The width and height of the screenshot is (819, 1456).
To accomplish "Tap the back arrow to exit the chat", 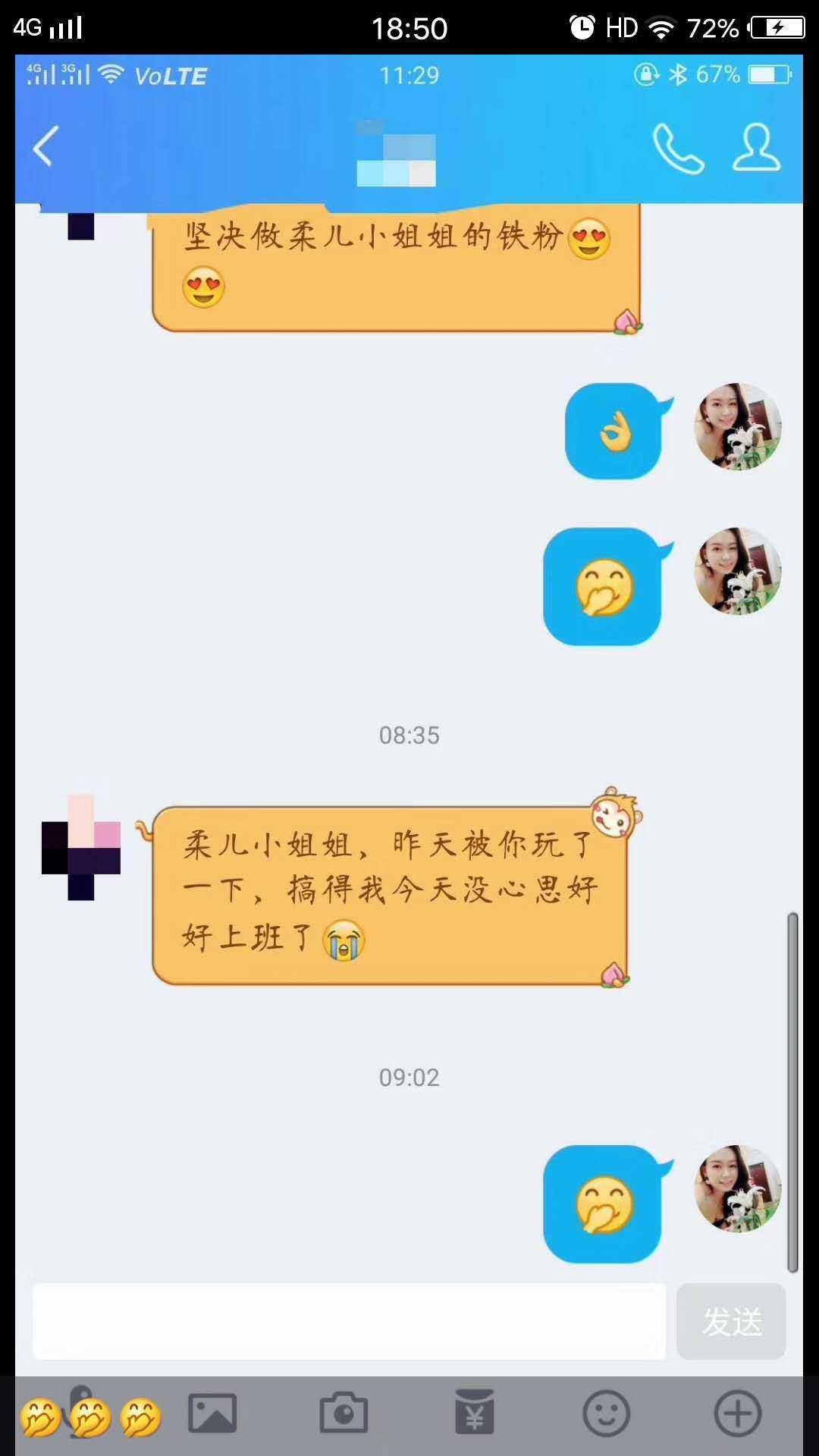I will pos(43,147).
